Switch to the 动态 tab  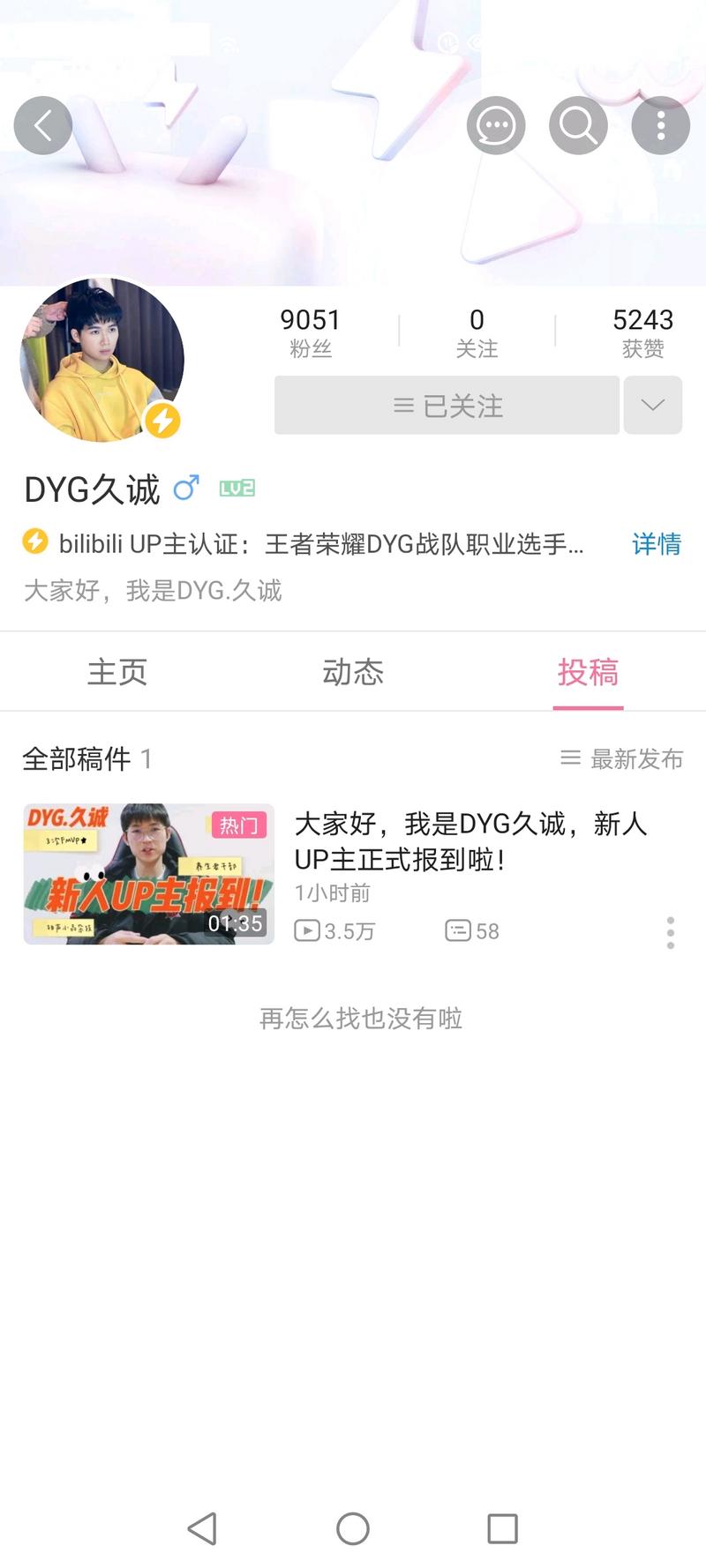(353, 672)
